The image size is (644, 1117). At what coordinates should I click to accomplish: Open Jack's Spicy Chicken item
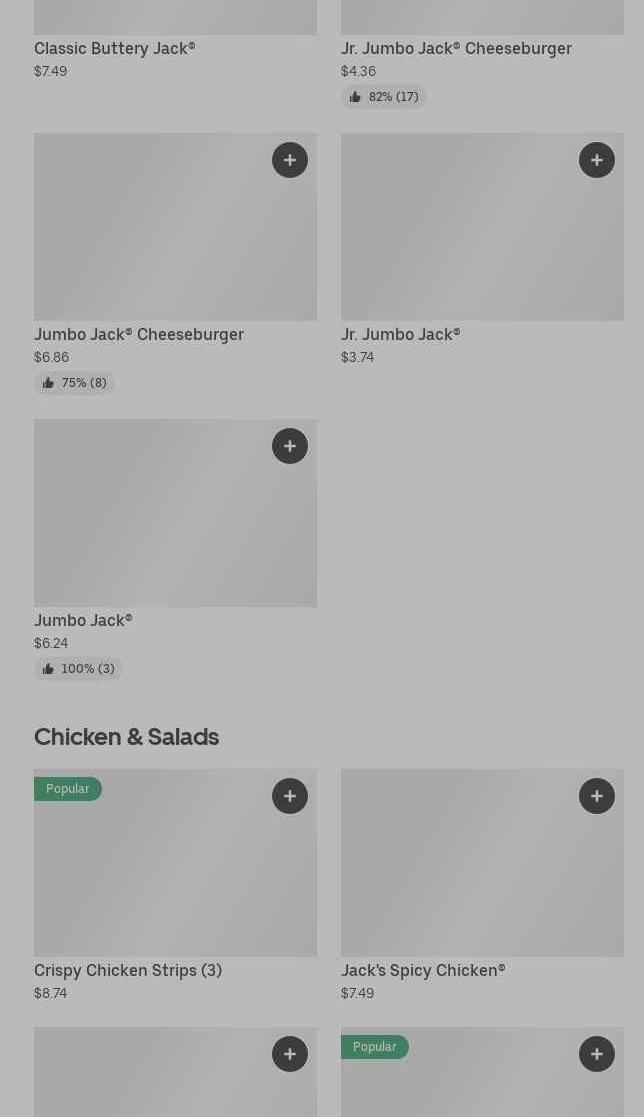pyautogui.click(x=423, y=970)
